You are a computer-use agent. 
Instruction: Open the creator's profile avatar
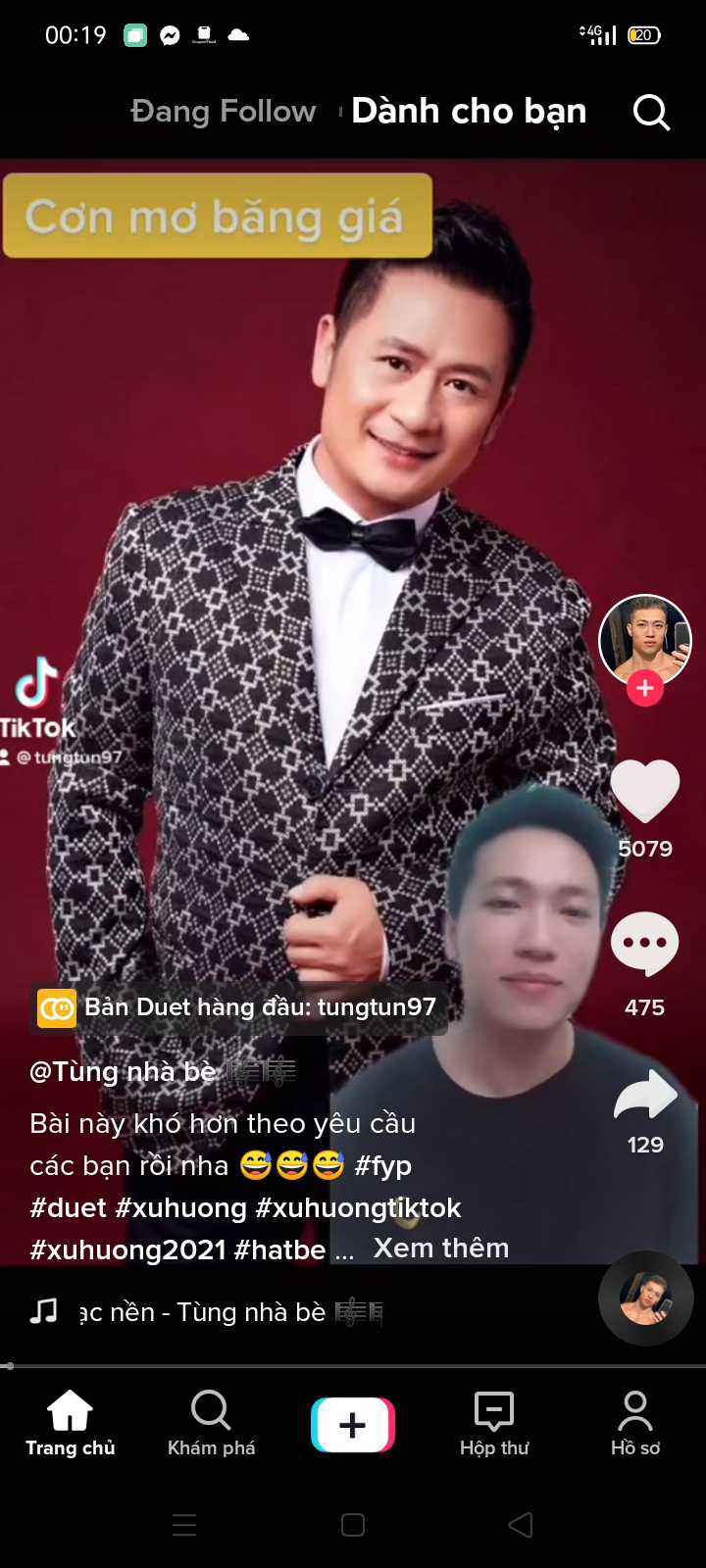pyautogui.click(x=644, y=638)
